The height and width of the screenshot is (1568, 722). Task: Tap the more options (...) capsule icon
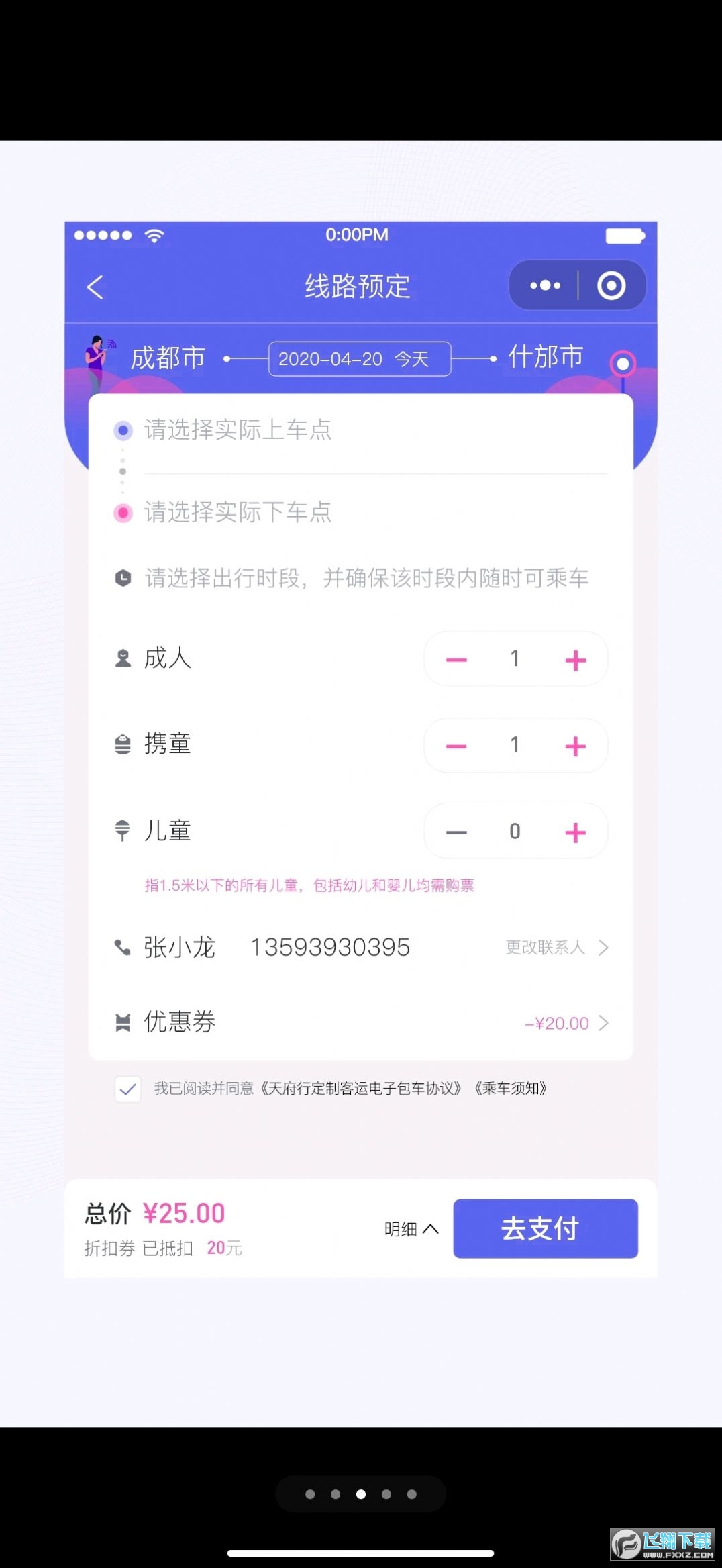(x=545, y=285)
